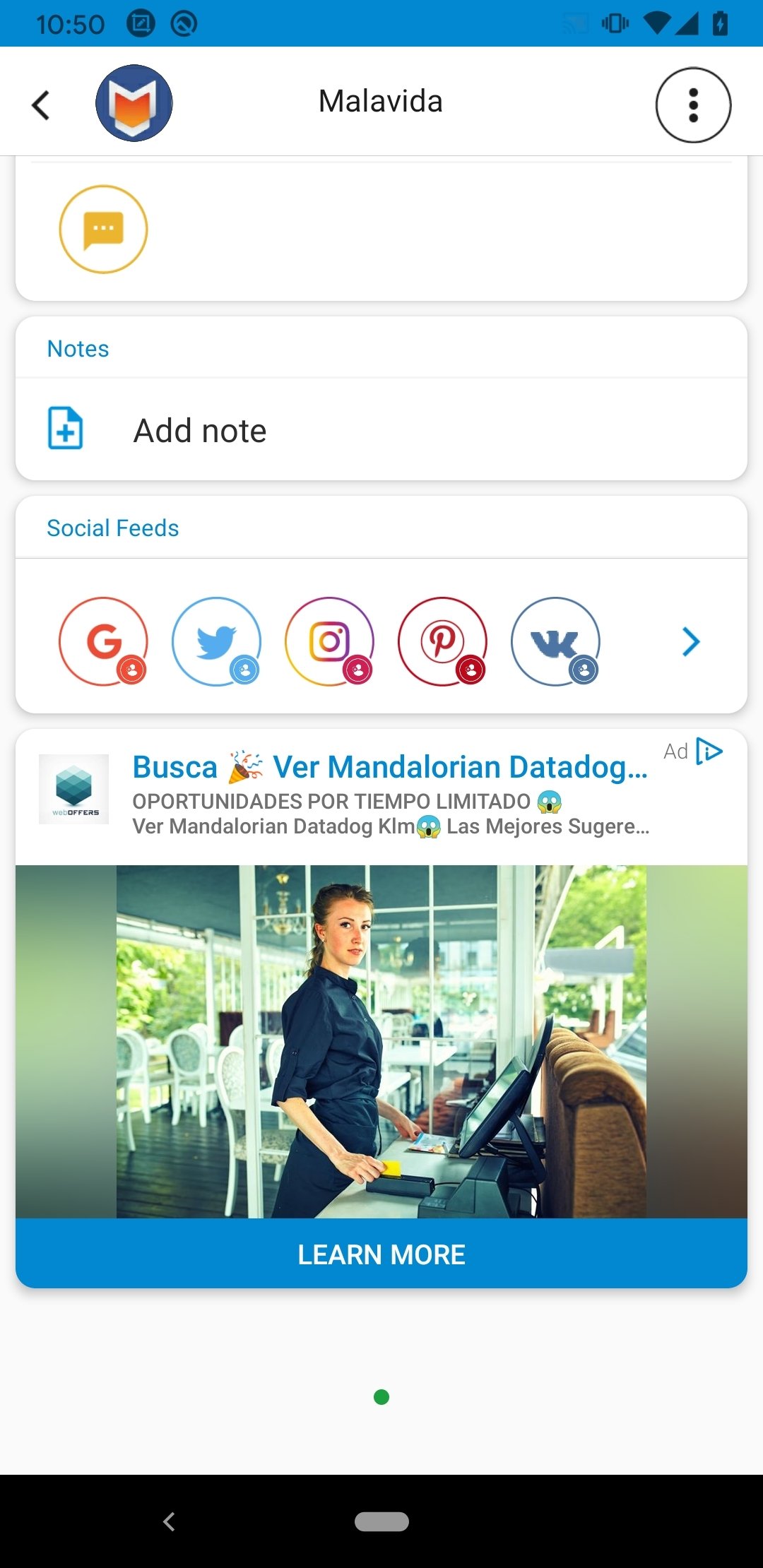Open the Twitter social feed

coord(216,641)
